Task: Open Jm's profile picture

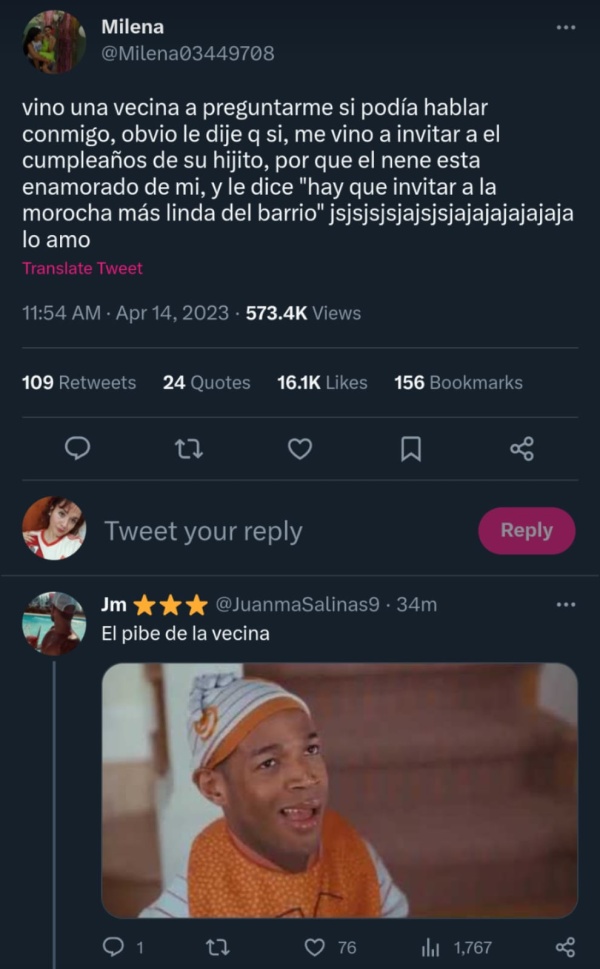Action: (54, 623)
